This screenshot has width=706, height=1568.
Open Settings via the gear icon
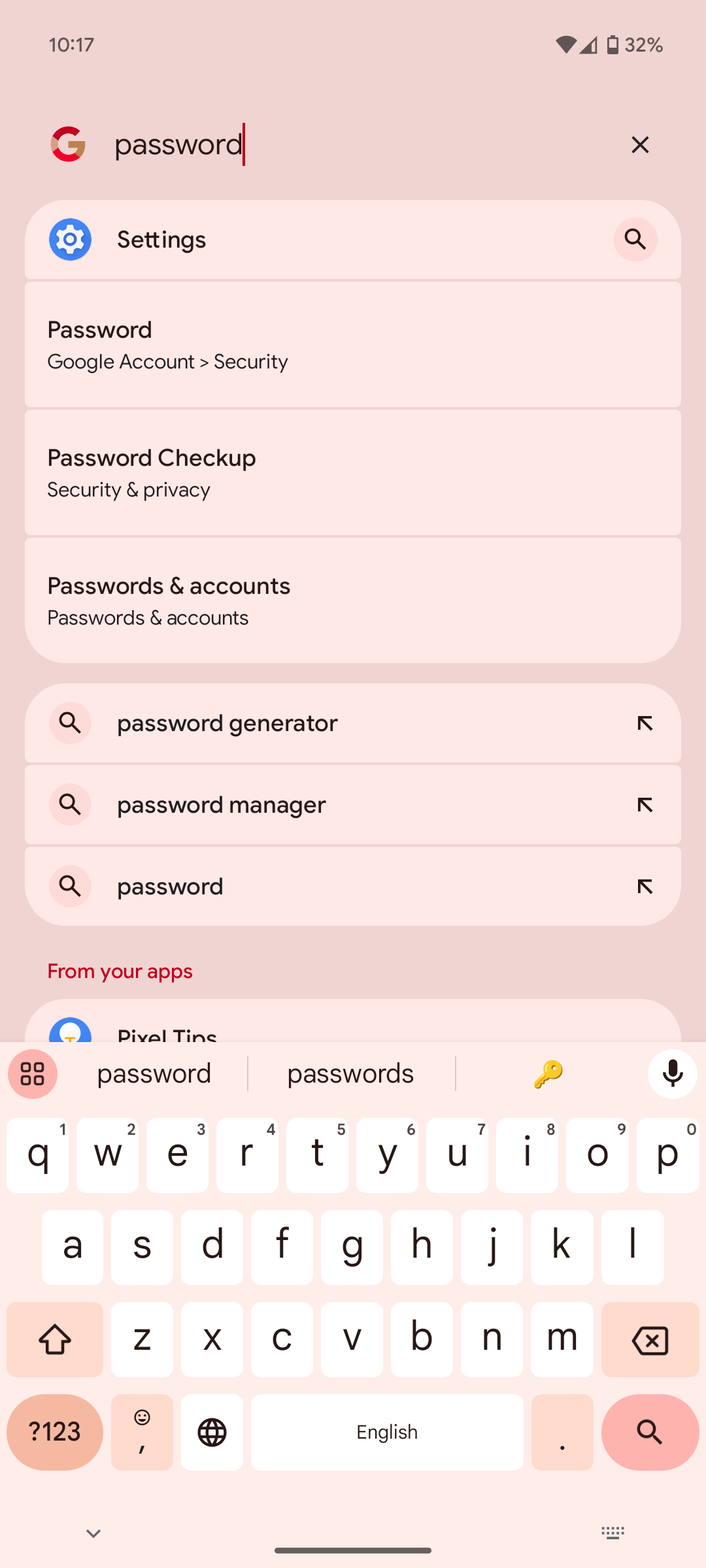(x=69, y=239)
